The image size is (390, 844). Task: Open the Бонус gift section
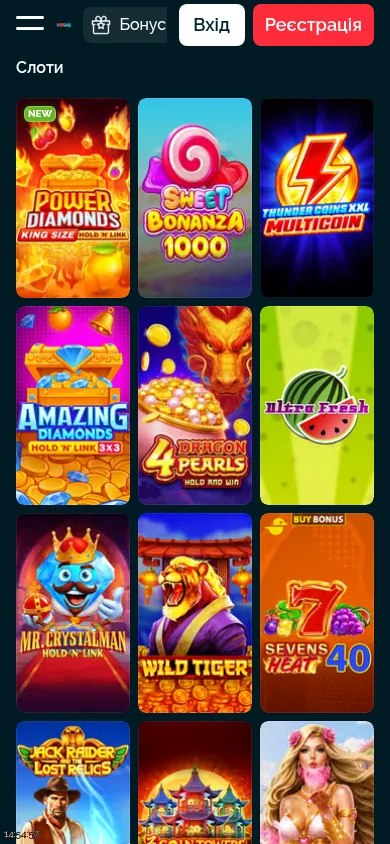tap(125, 25)
